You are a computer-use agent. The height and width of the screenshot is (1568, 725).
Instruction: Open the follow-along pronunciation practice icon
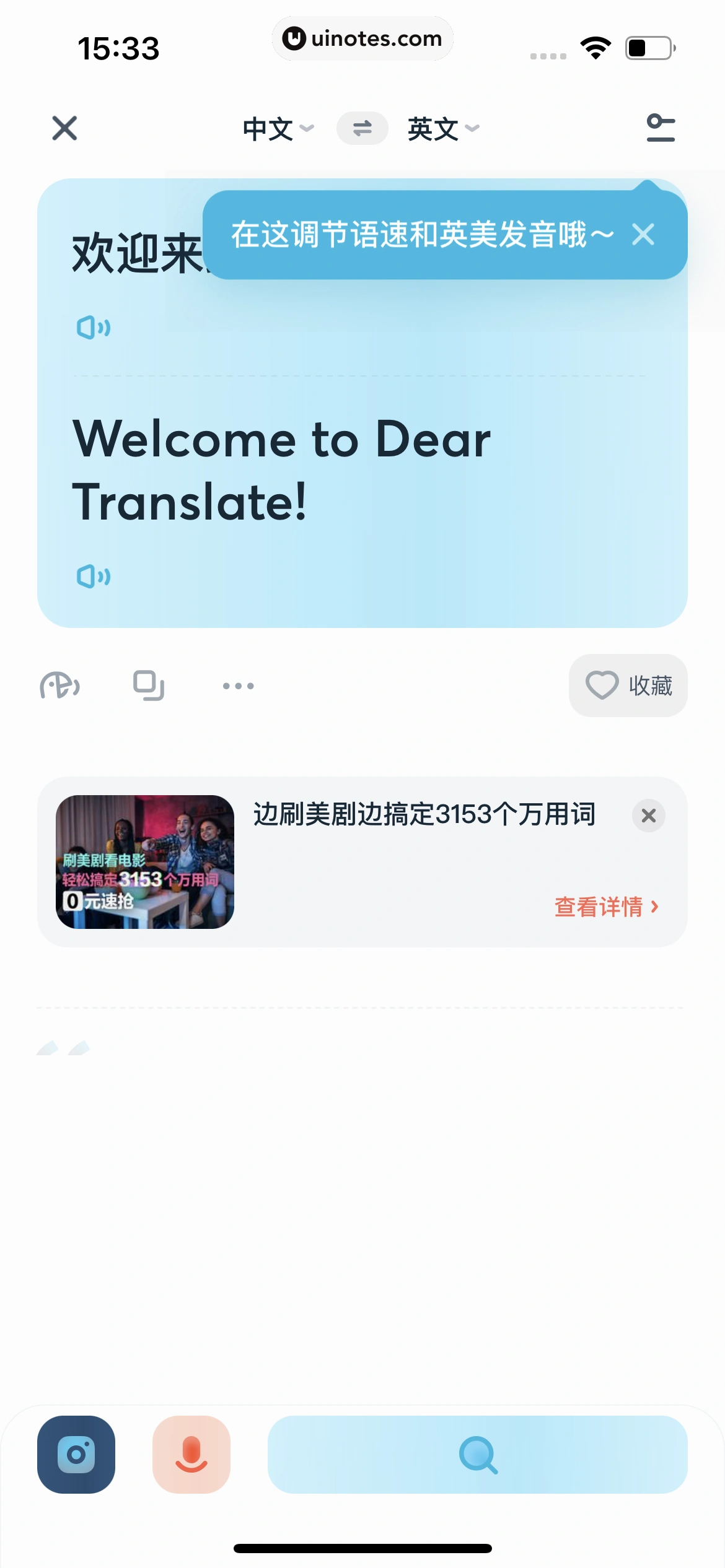point(60,685)
